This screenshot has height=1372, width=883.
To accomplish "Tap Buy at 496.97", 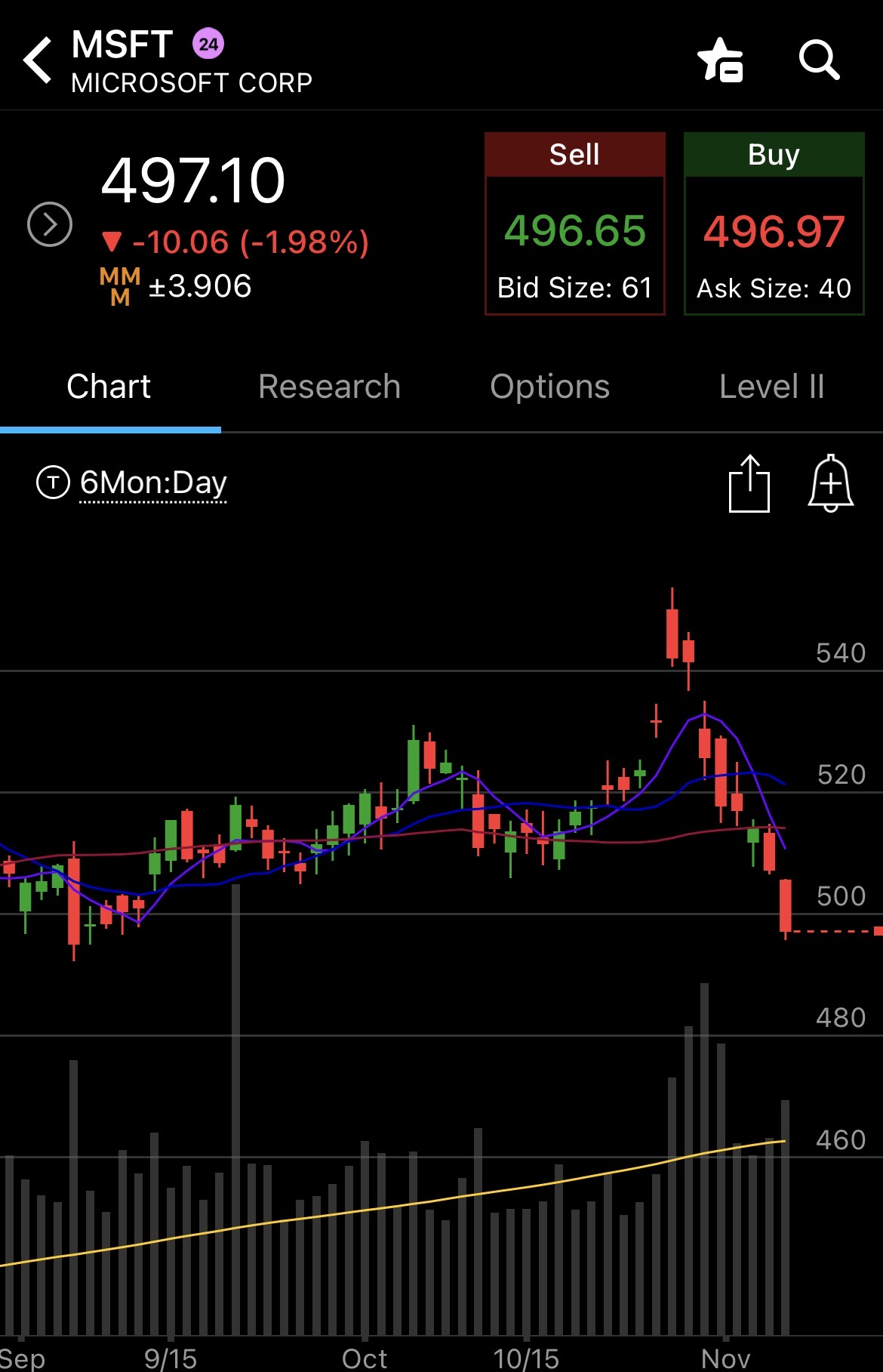I will [x=774, y=224].
